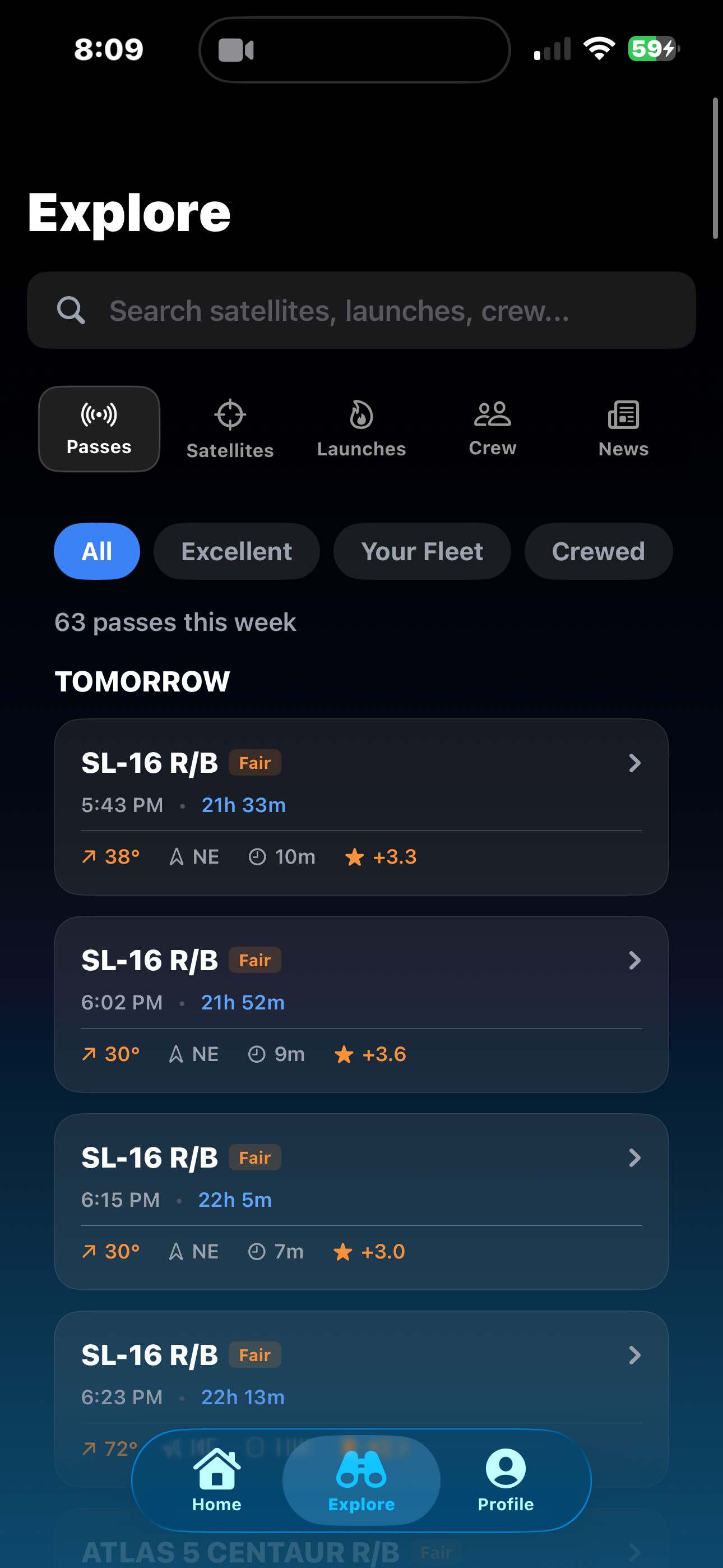The height and width of the screenshot is (1568, 723).
Task: Open the News category
Action: pos(623,429)
